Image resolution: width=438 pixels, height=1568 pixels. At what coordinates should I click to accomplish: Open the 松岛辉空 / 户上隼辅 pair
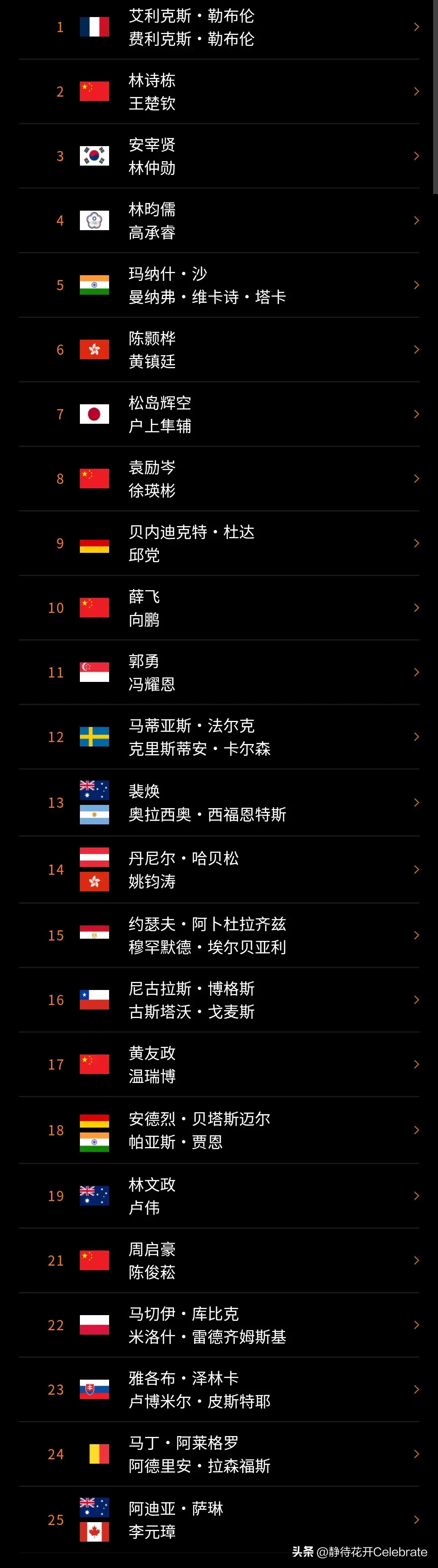pyautogui.click(x=219, y=414)
